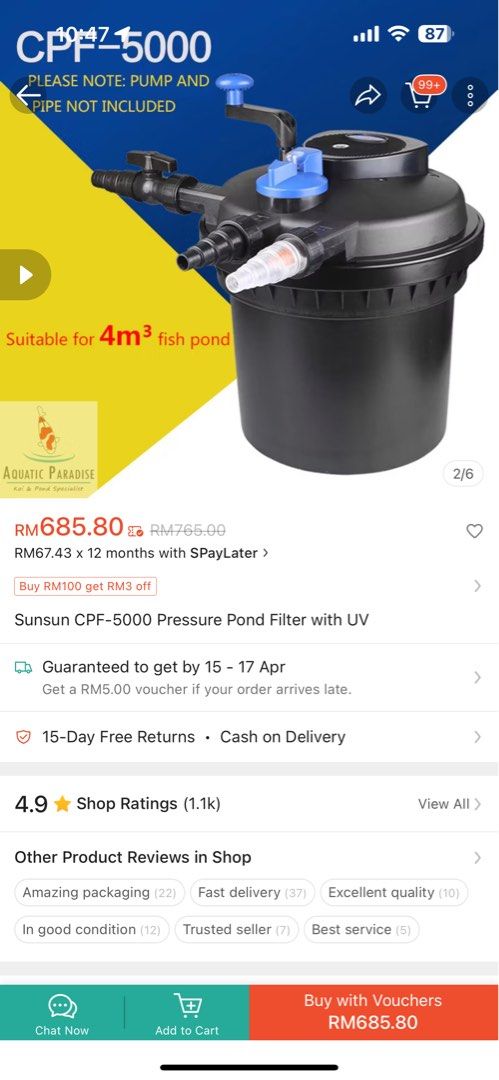Screen dimensions: 499x1080
Task: Go back using the arrow icon
Action: (x=28, y=95)
